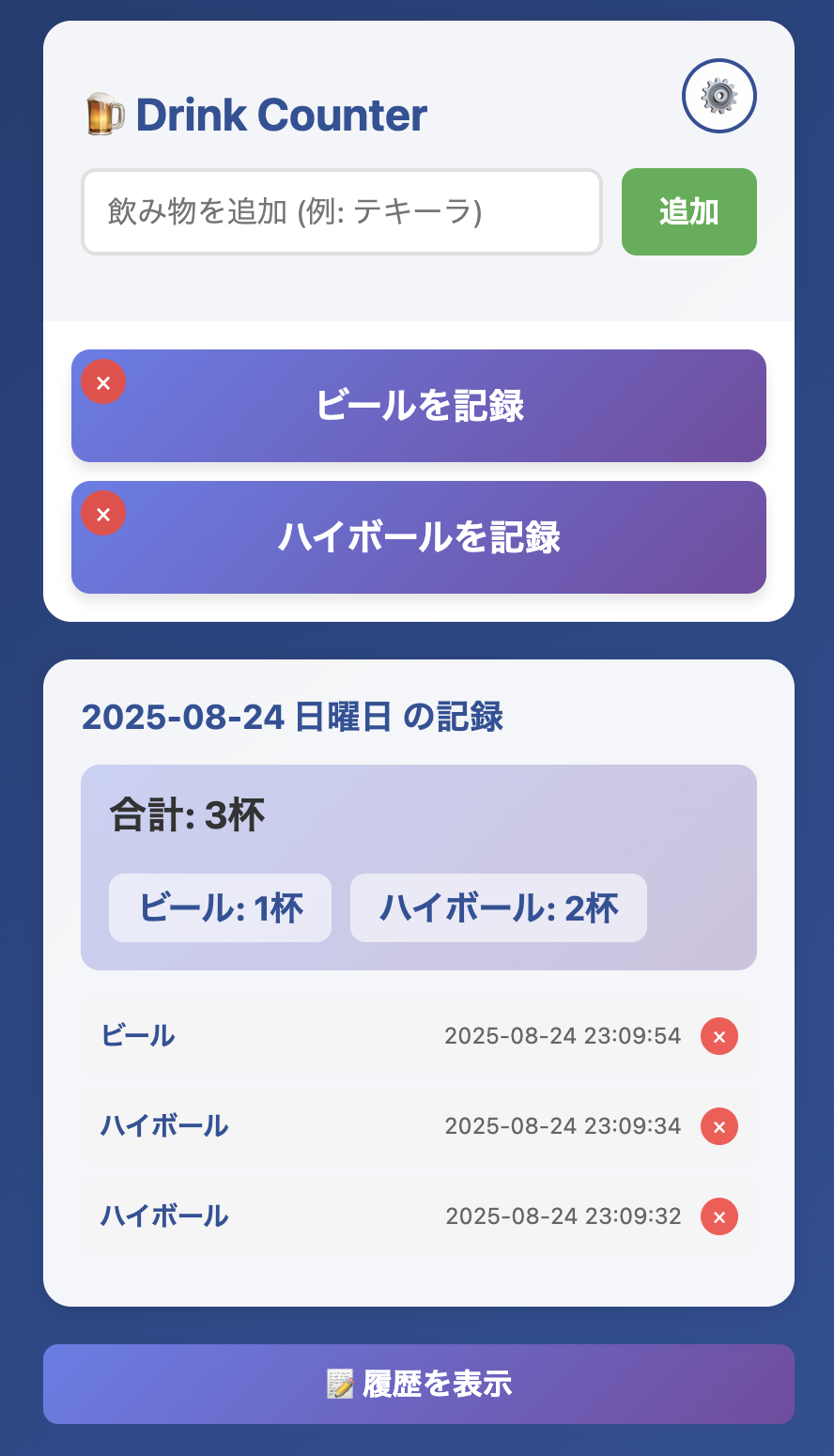Delete the ハイボール entry at 23:09:32
The image size is (834, 1456).
[x=719, y=1216]
